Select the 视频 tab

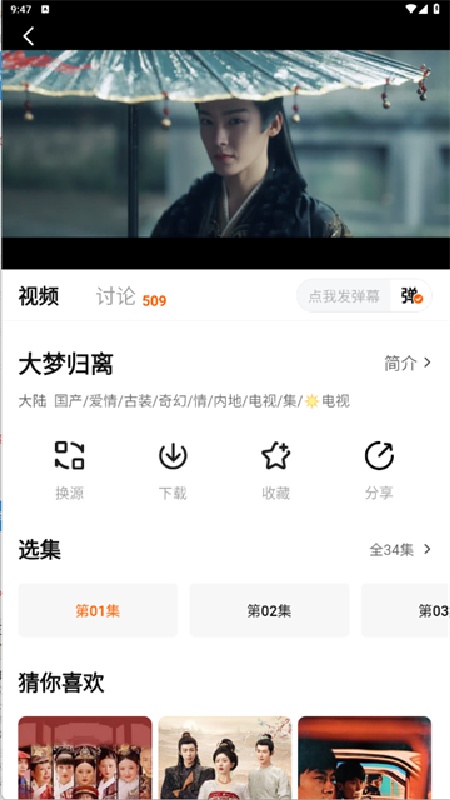(39, 296)
